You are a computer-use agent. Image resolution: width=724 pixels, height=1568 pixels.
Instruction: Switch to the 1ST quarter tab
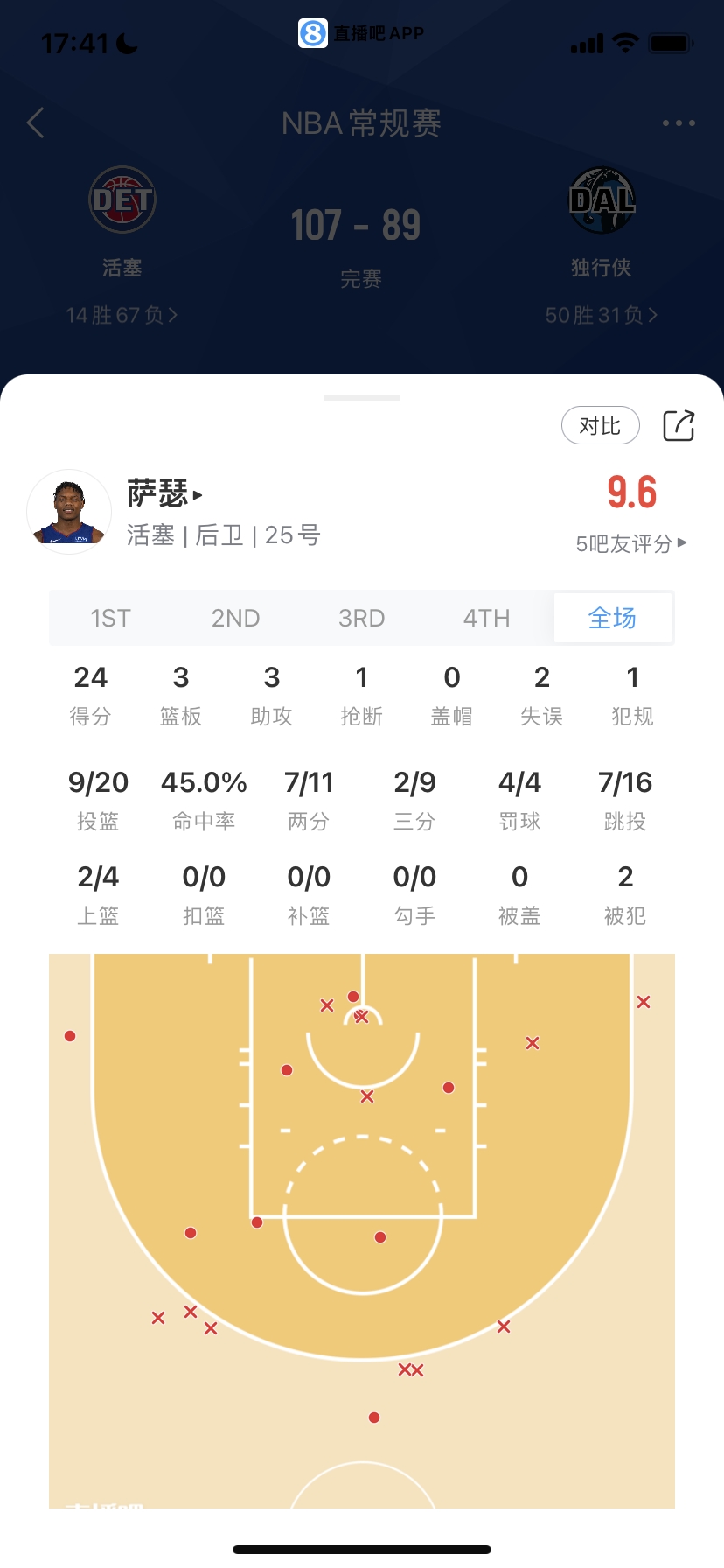click(111, 619)
